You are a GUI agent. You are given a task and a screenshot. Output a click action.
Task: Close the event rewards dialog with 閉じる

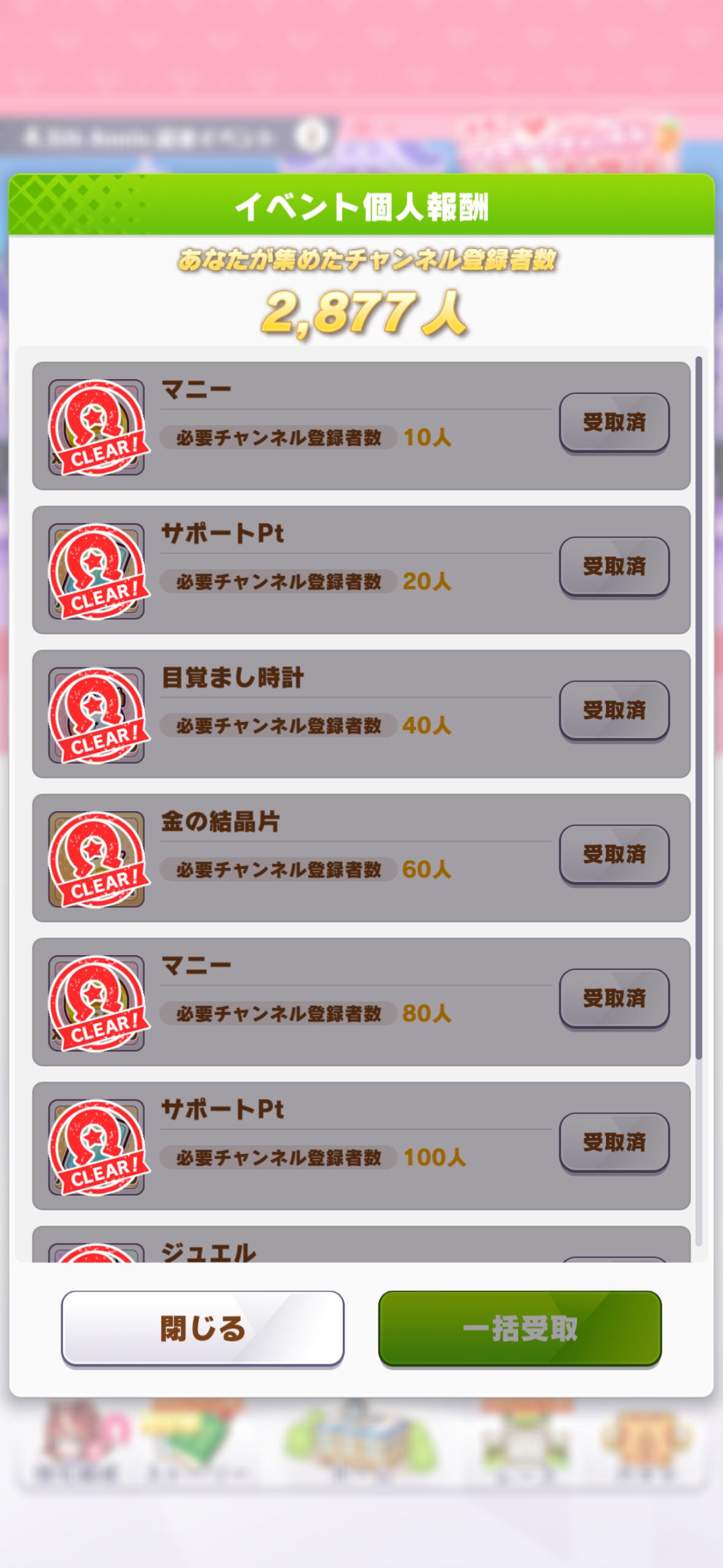pyautogui.click(x=202, y=1328)
